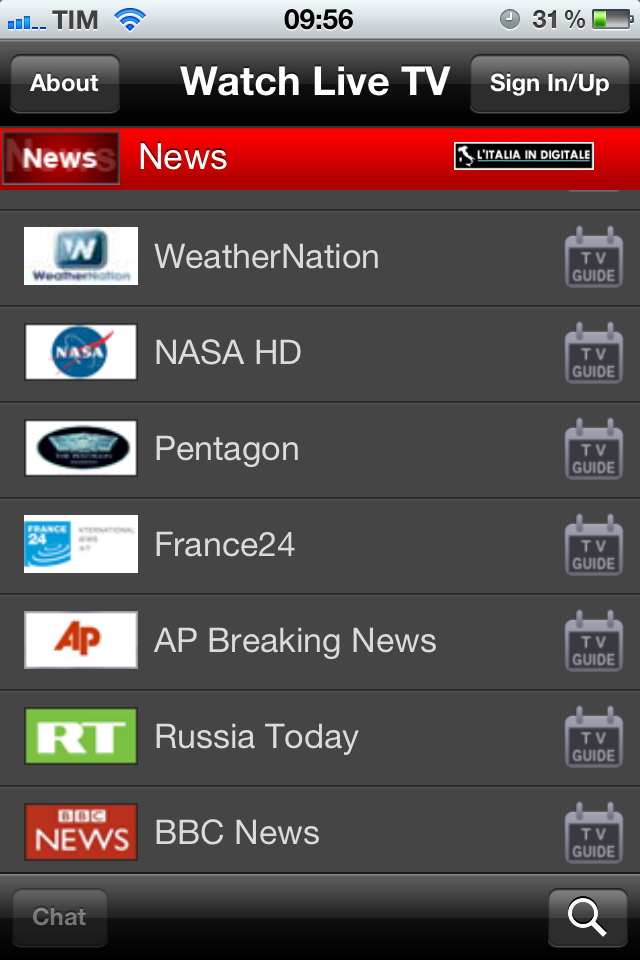Tap the L'Italia in Digitale banner
This screenshot has height=960, width=640.
[x=524, y=156]
